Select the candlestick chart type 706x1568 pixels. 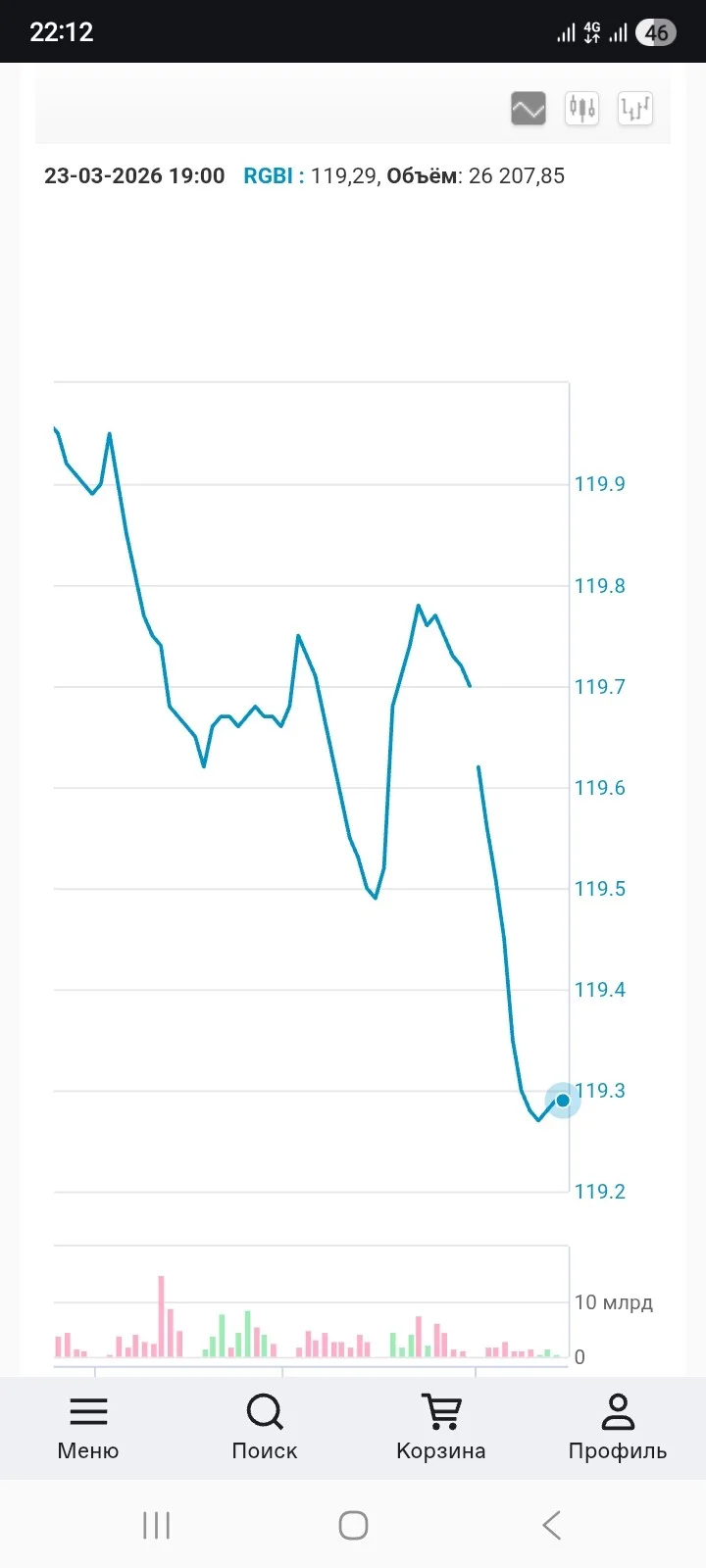pos(582,109)
